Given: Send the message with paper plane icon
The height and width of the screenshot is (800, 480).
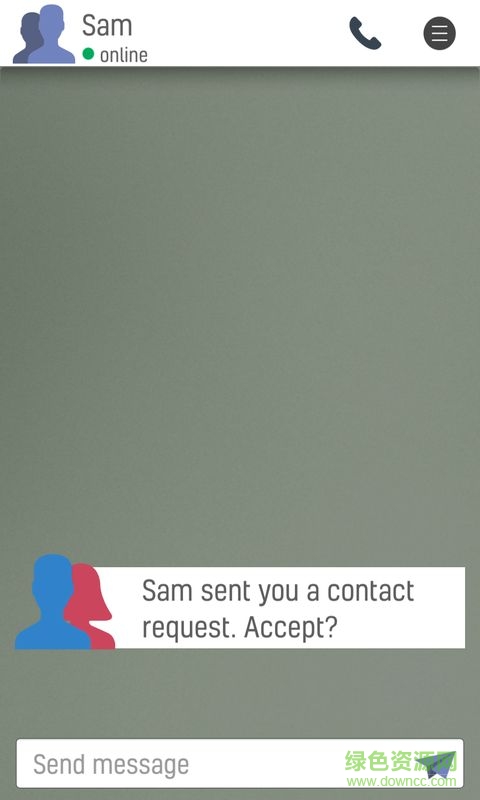Looking at the screenshot, I should (435, 764).
